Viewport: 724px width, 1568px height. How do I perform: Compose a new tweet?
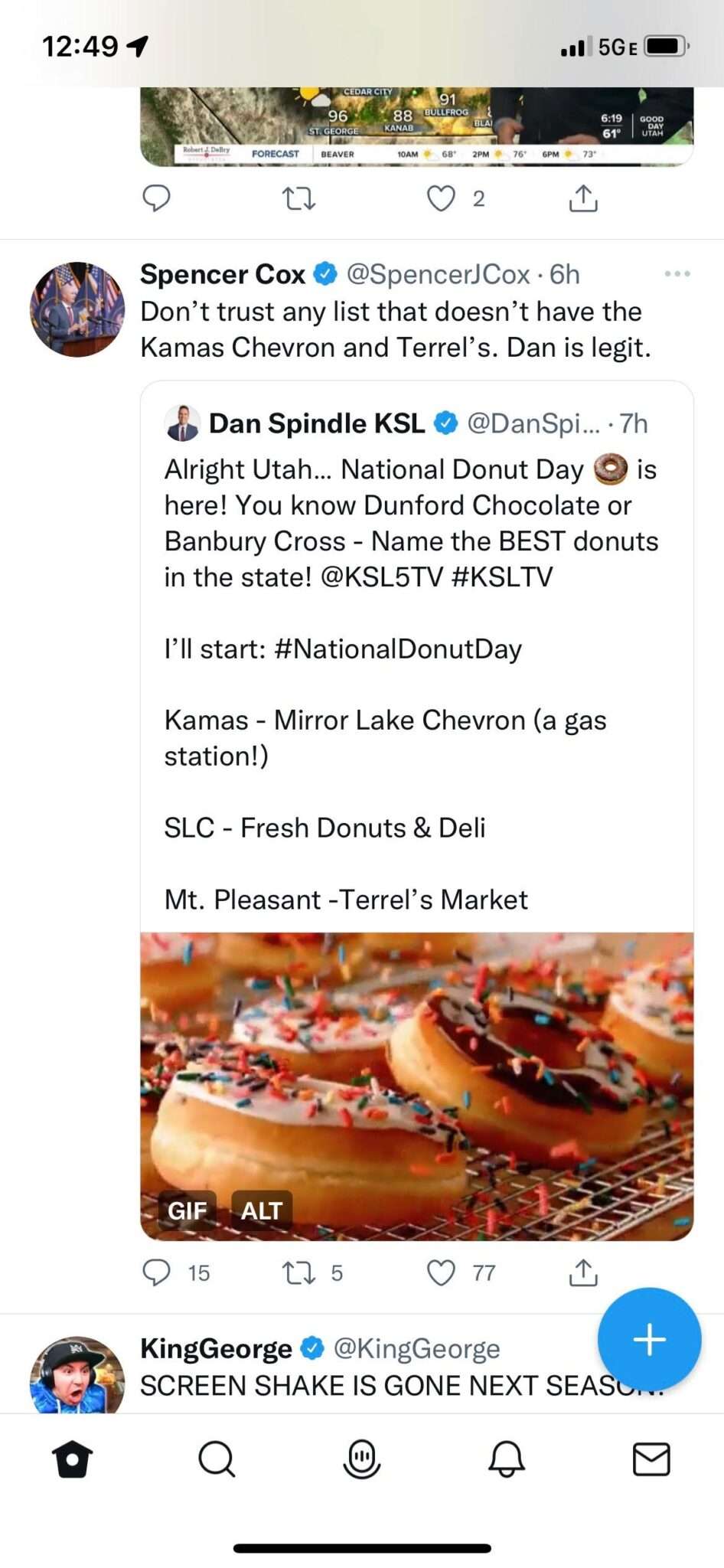tap(649, 1339)
